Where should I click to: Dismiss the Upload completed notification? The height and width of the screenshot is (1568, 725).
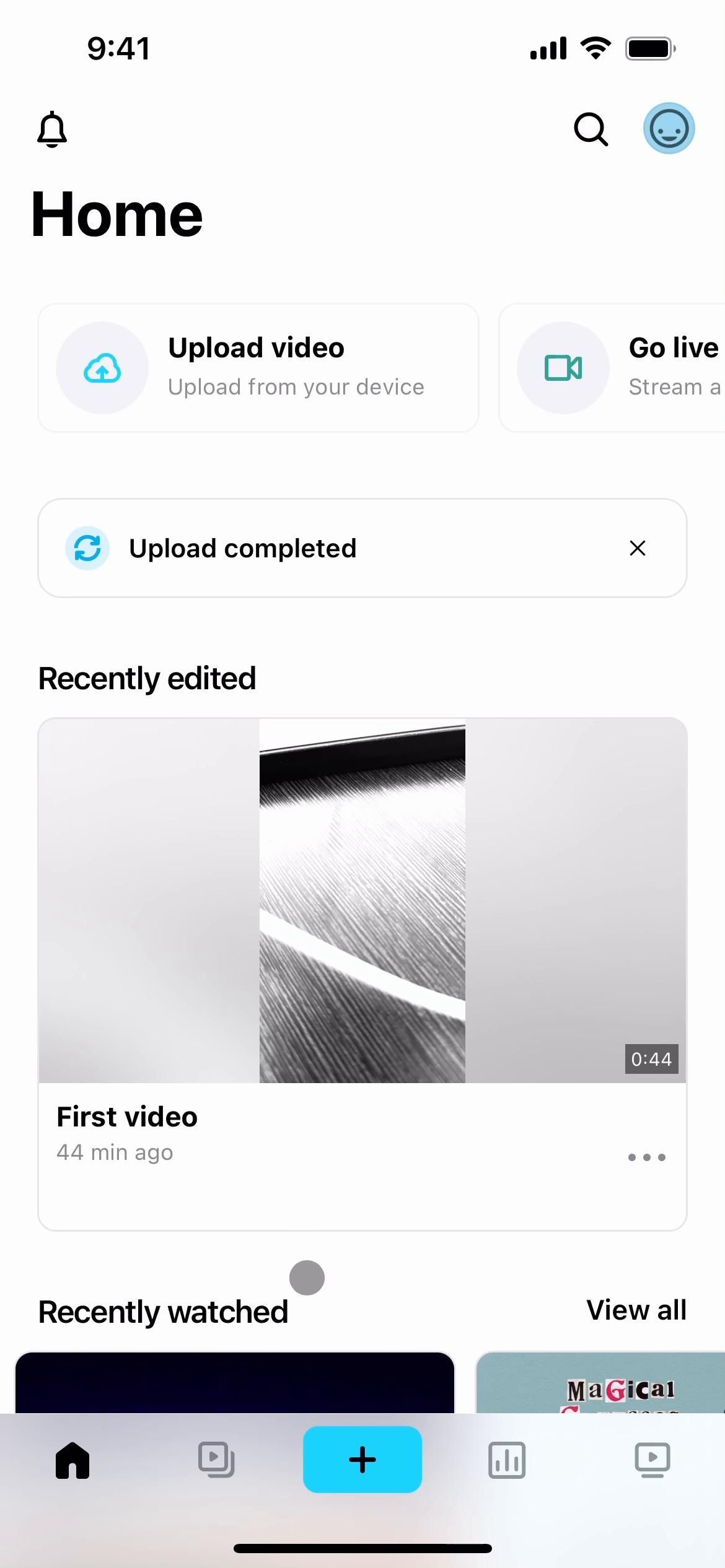pyautogui.click(x=638, y=547)
